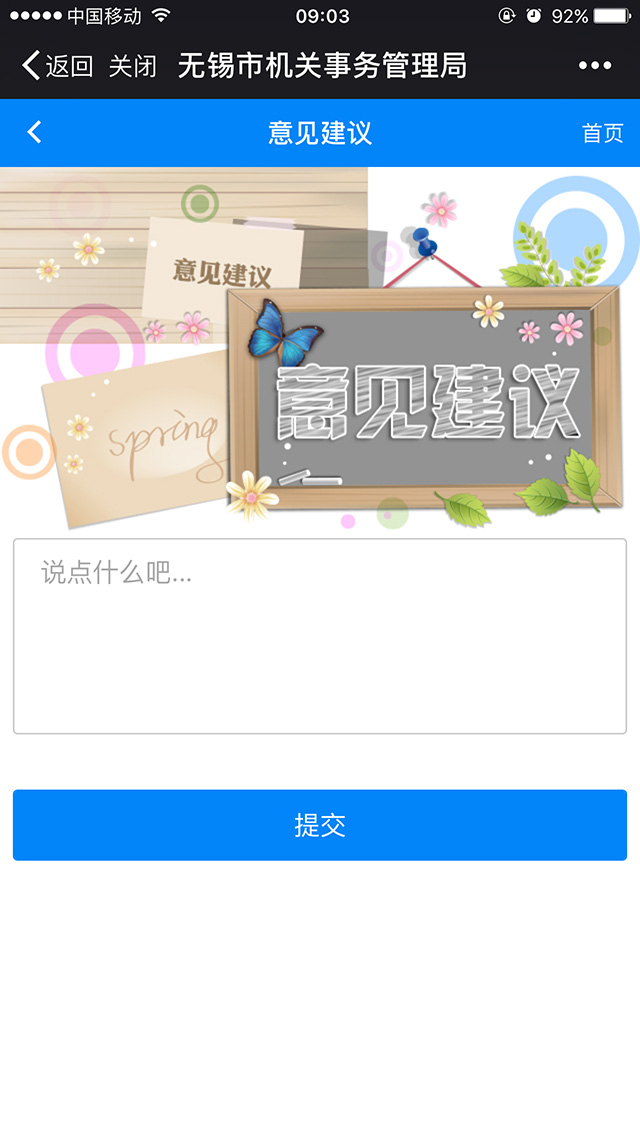Open the three-dot overflow menu
This screenshot has width=640, height=1138.
click(x=595, y=65)
